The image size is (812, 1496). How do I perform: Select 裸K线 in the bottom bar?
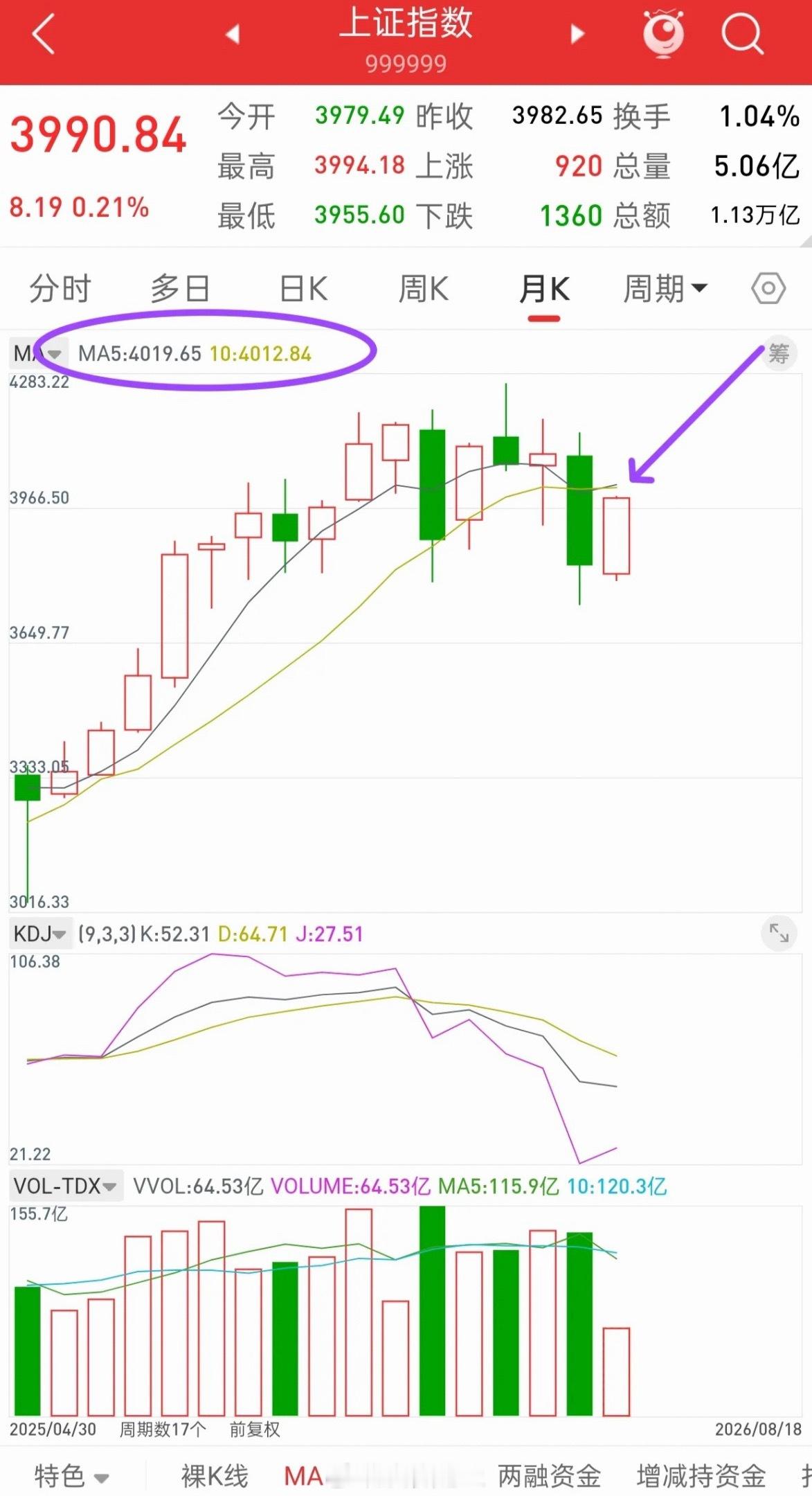(x=215, y=1477)
